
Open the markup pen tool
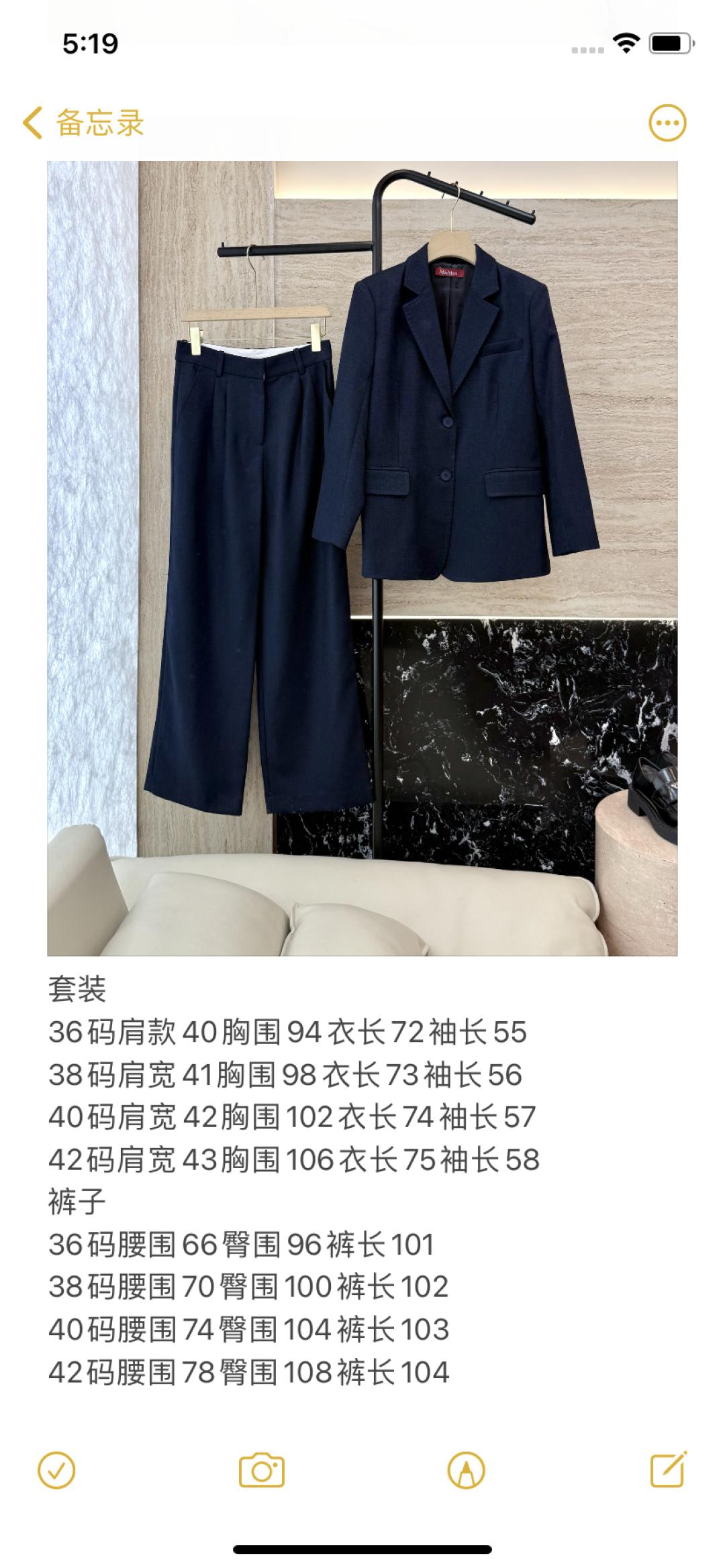(x=466, y=1471)
